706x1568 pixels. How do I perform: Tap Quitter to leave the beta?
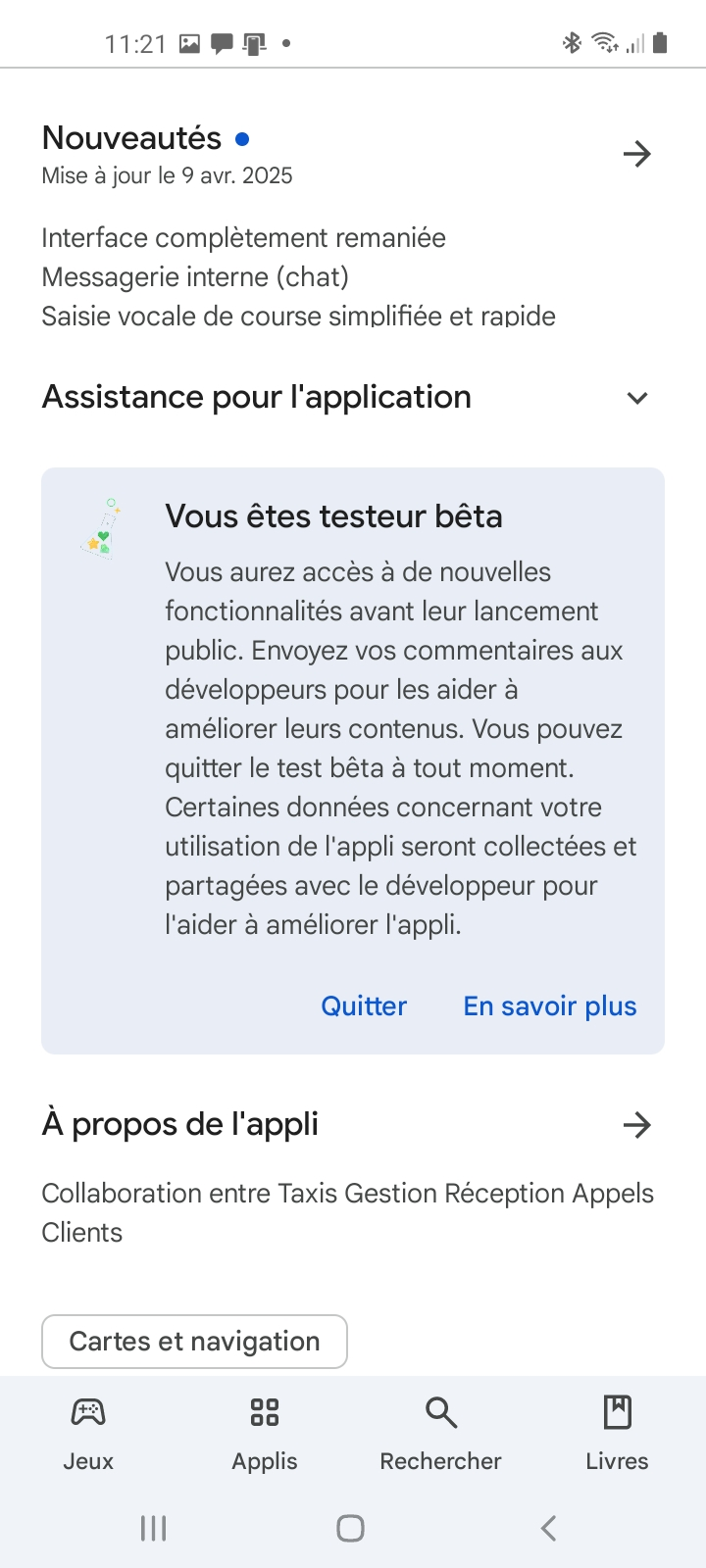pyautogui.click(x=364, y=1006)
